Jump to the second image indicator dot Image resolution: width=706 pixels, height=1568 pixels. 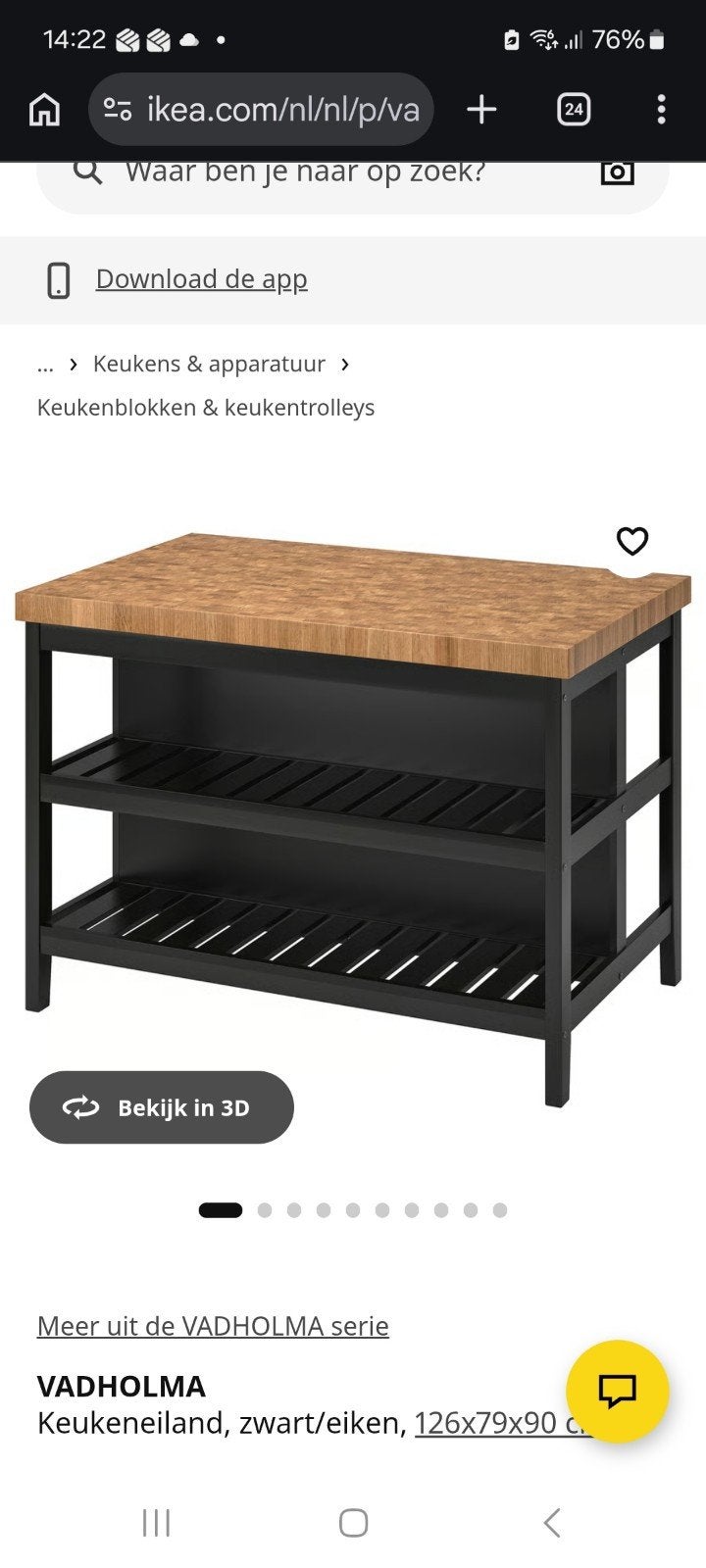265,1210
